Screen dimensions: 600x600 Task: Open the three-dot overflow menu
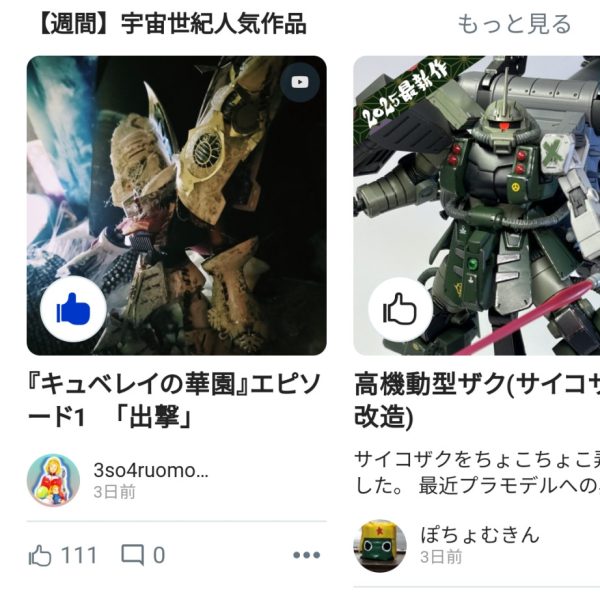coord(306,555)
